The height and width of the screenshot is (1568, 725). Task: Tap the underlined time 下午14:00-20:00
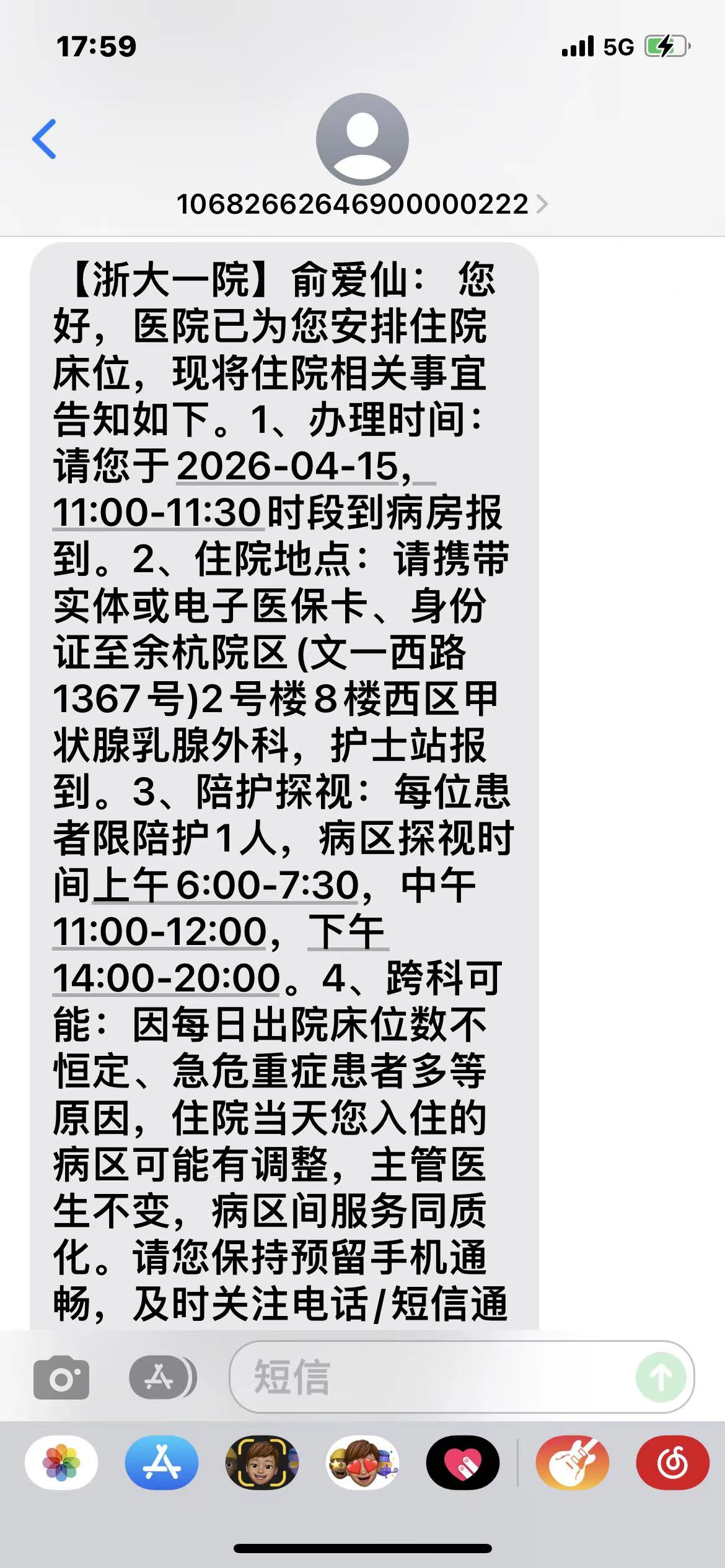167,978
